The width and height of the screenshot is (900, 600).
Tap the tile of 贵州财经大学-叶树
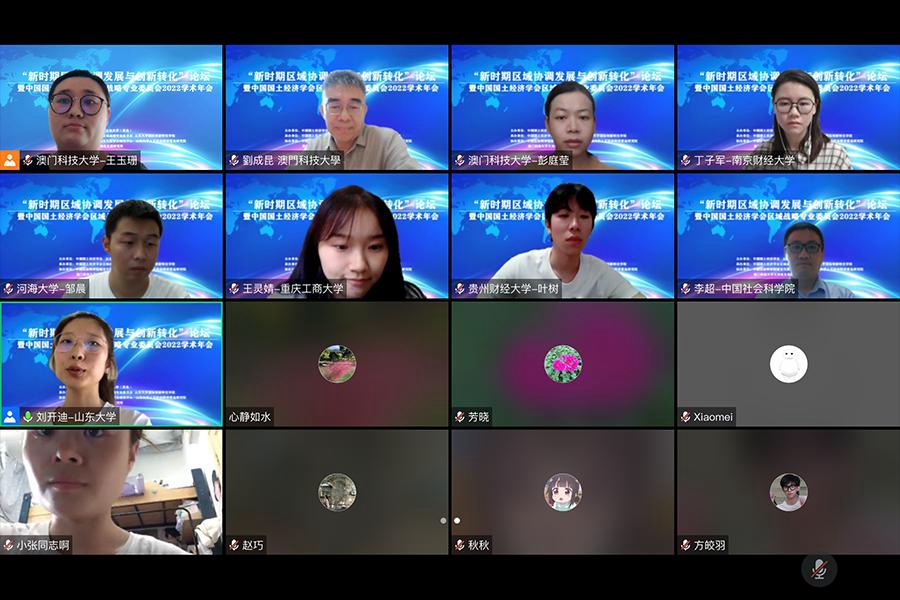coord(563,236)
